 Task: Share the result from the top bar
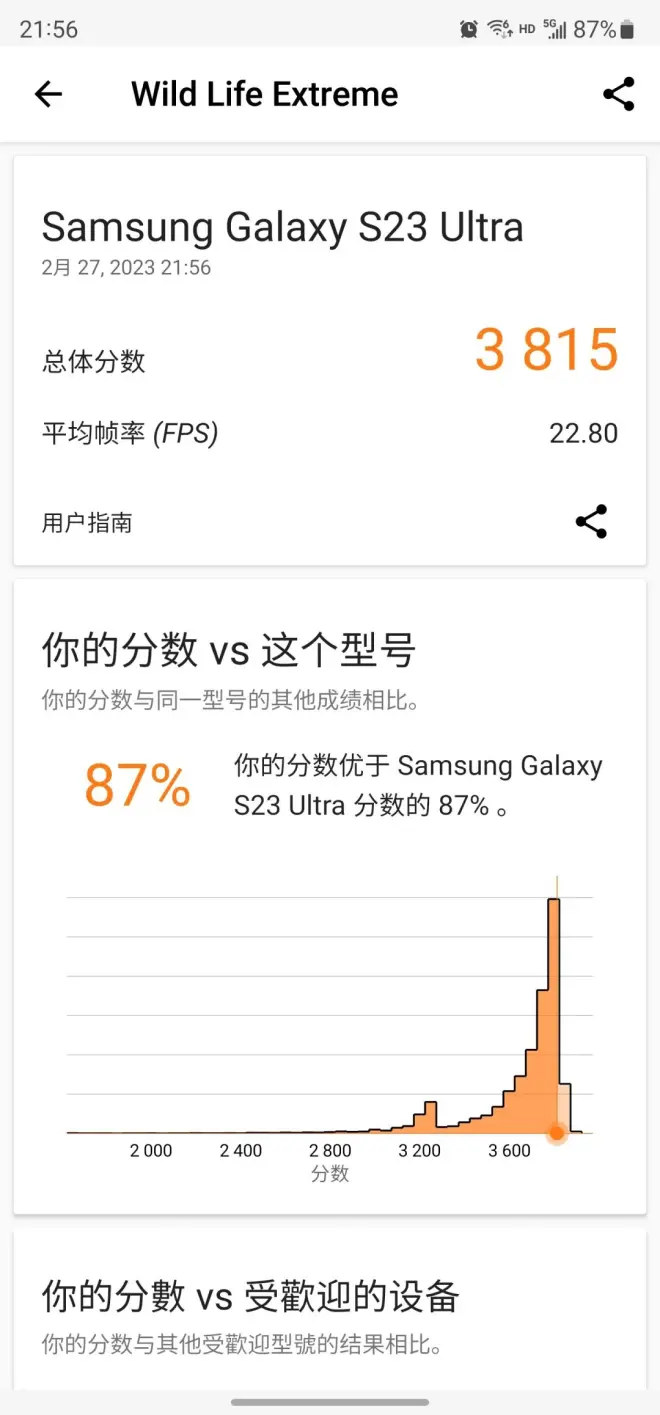tap(618, 94)
